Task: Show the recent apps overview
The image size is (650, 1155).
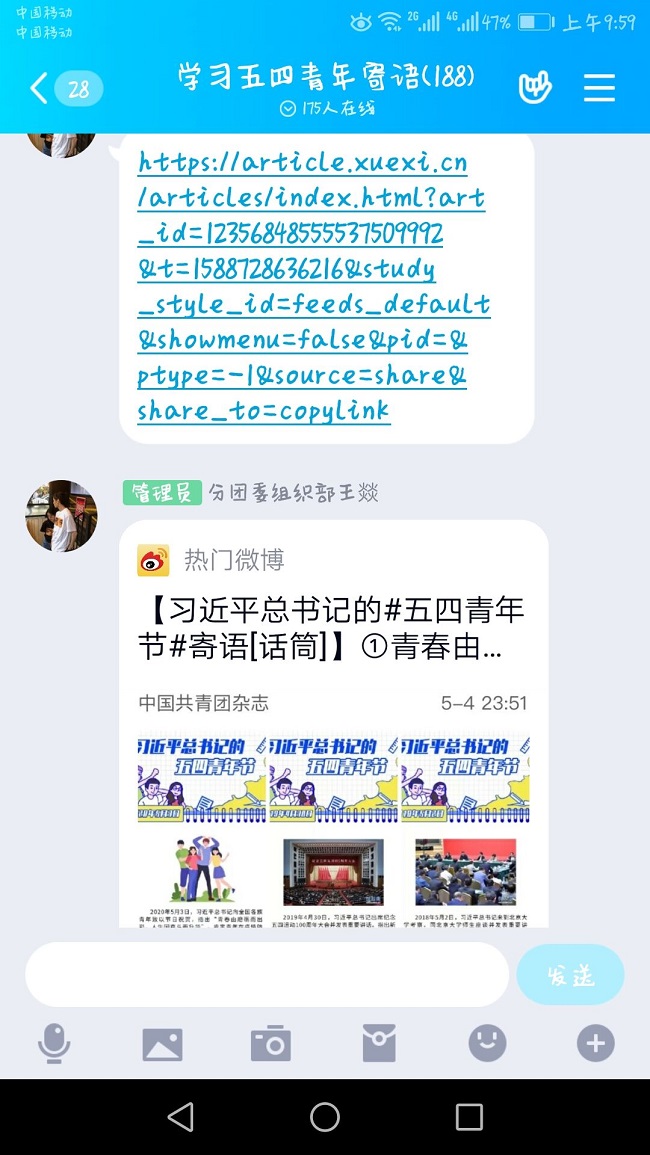Action: pyautogui.click(x=469, y=1117)
